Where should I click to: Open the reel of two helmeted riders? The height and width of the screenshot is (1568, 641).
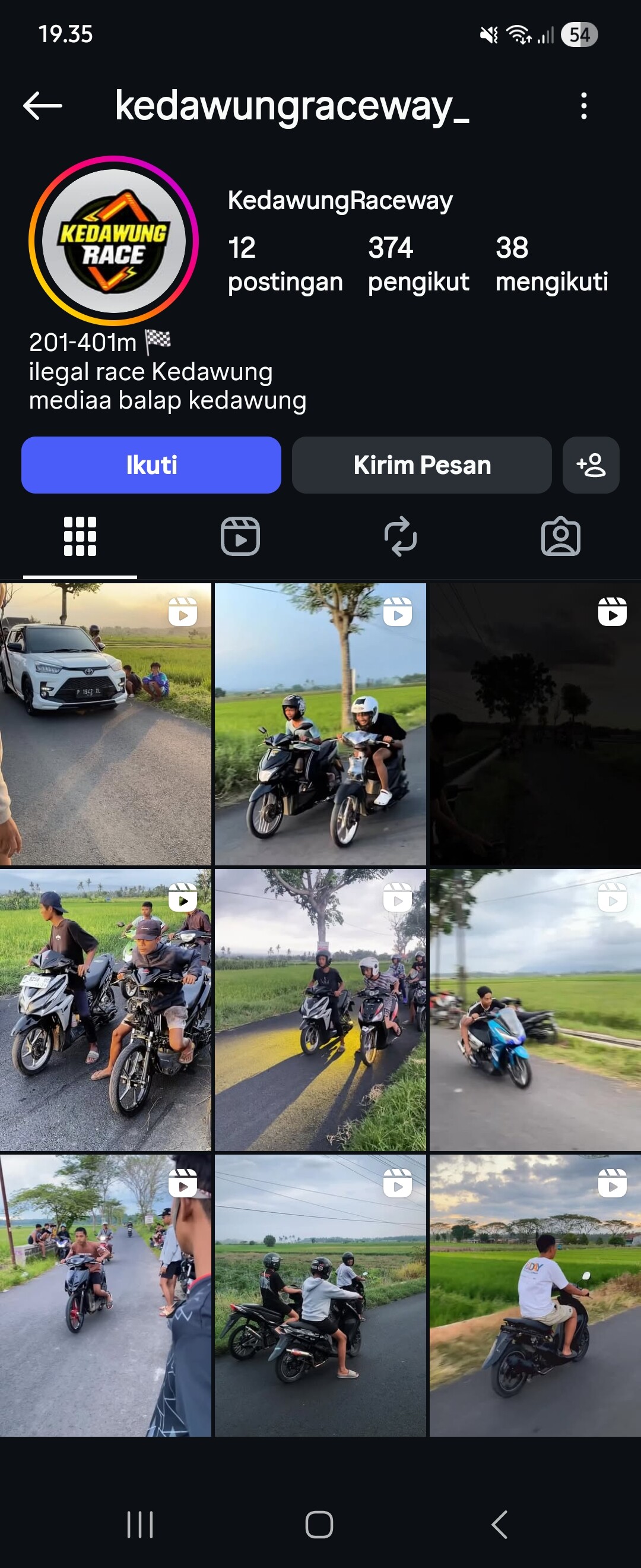coord(320,725)
